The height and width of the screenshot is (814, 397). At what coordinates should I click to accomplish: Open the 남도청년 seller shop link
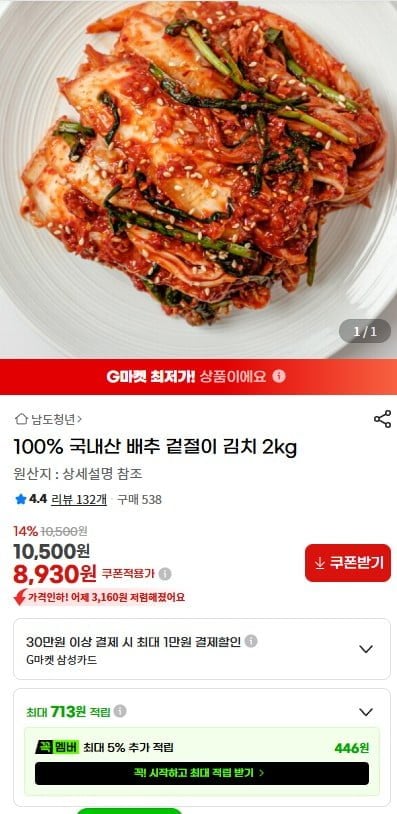[48, 418]
